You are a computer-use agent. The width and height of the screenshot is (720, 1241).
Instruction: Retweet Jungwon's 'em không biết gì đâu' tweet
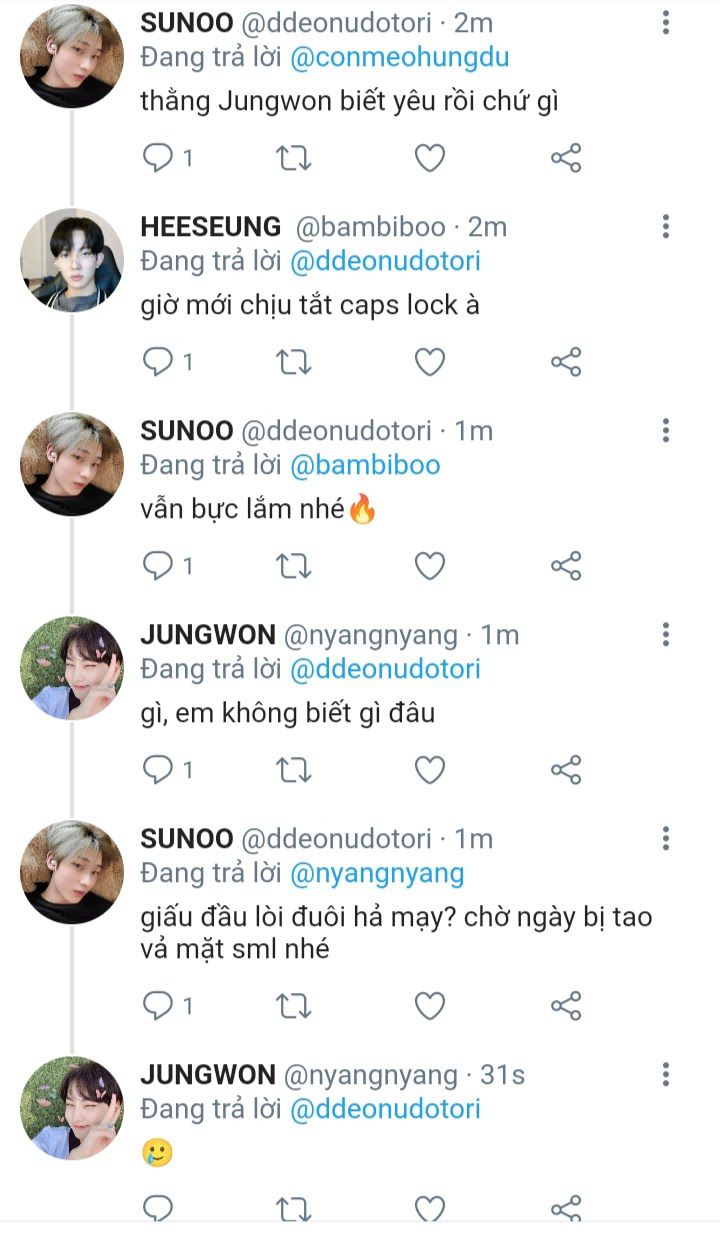tap(293, 770)
